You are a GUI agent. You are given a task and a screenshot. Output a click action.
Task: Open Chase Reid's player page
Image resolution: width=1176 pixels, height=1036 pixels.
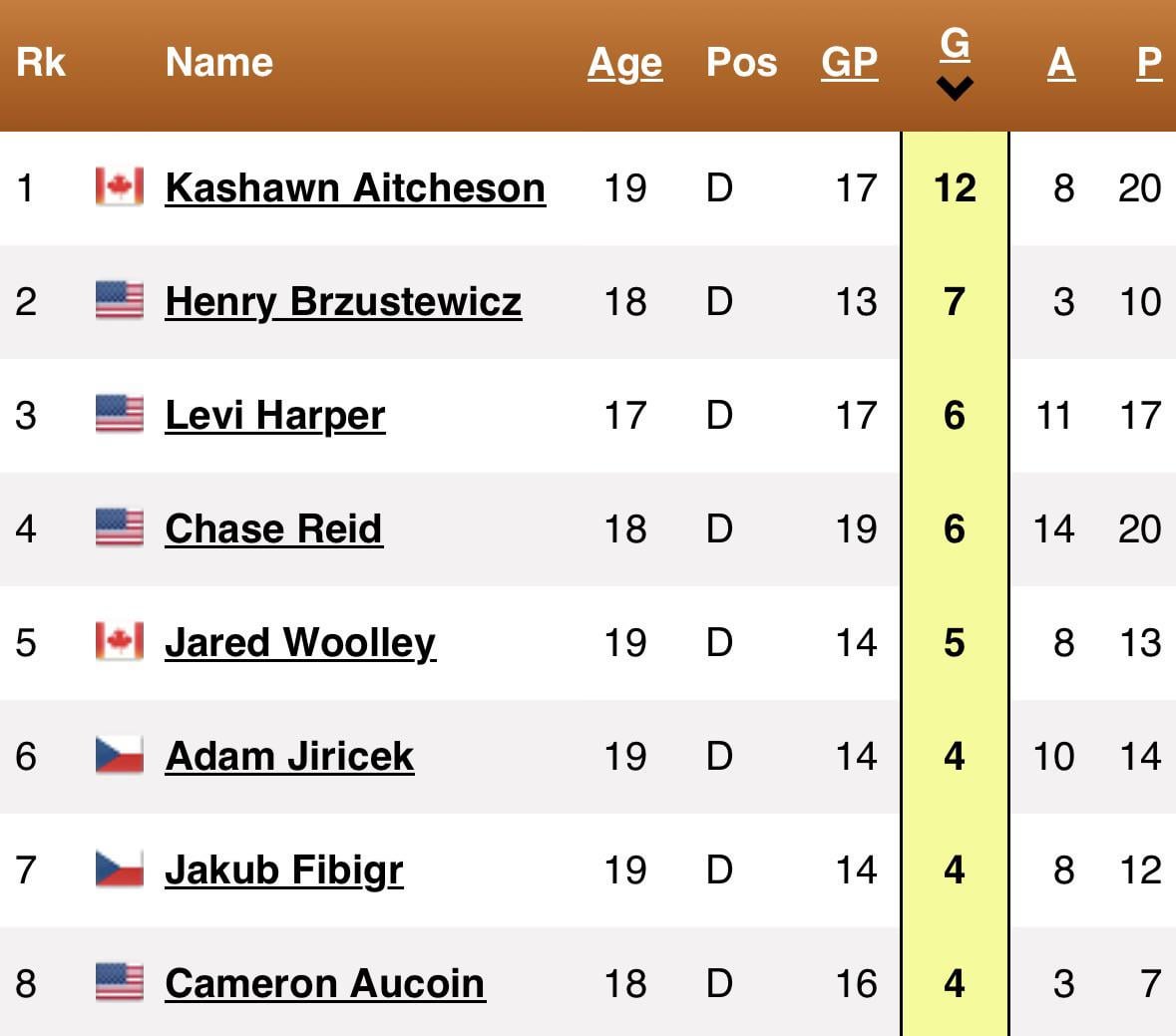273,528
